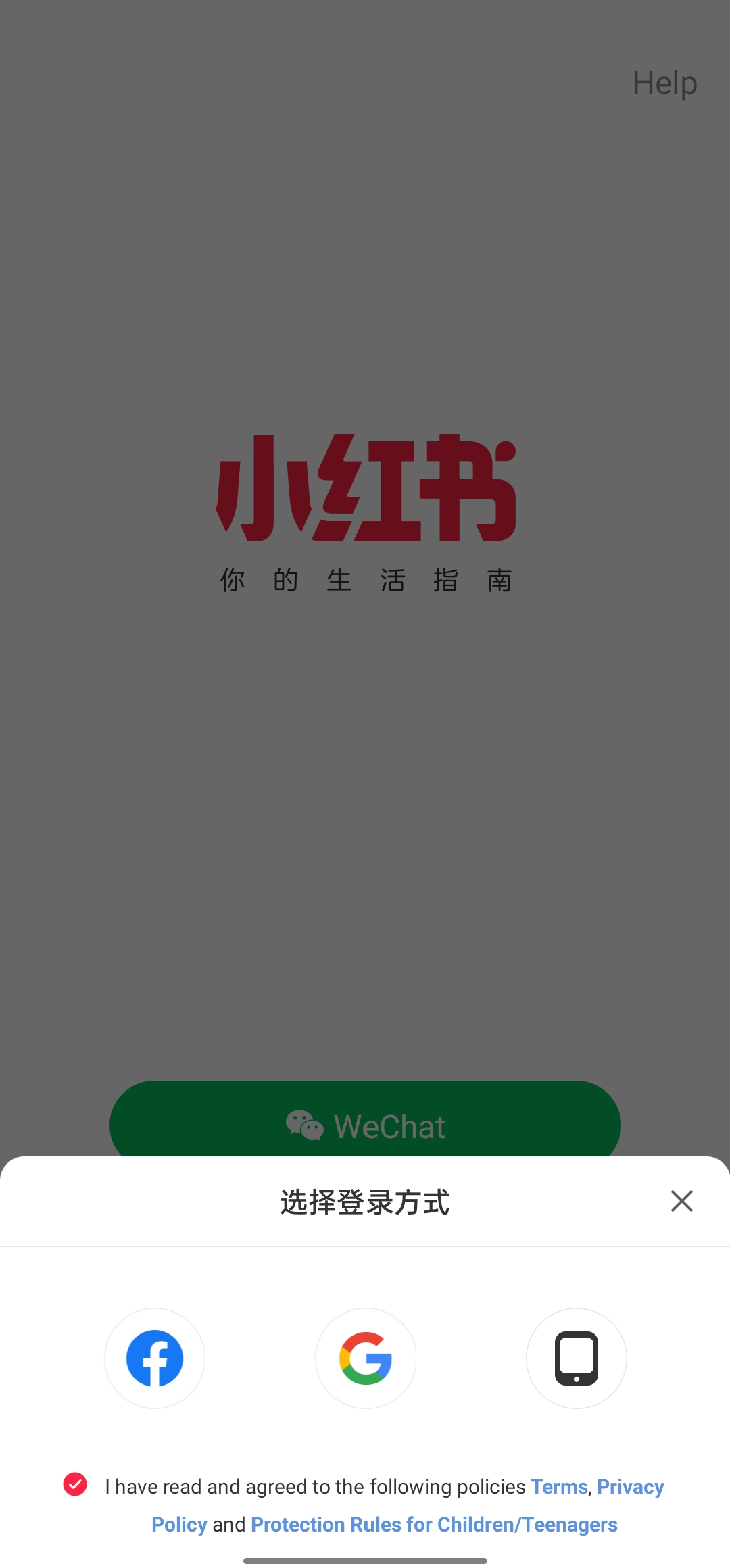Sign in with Facebook

[x=155, y=1358]
